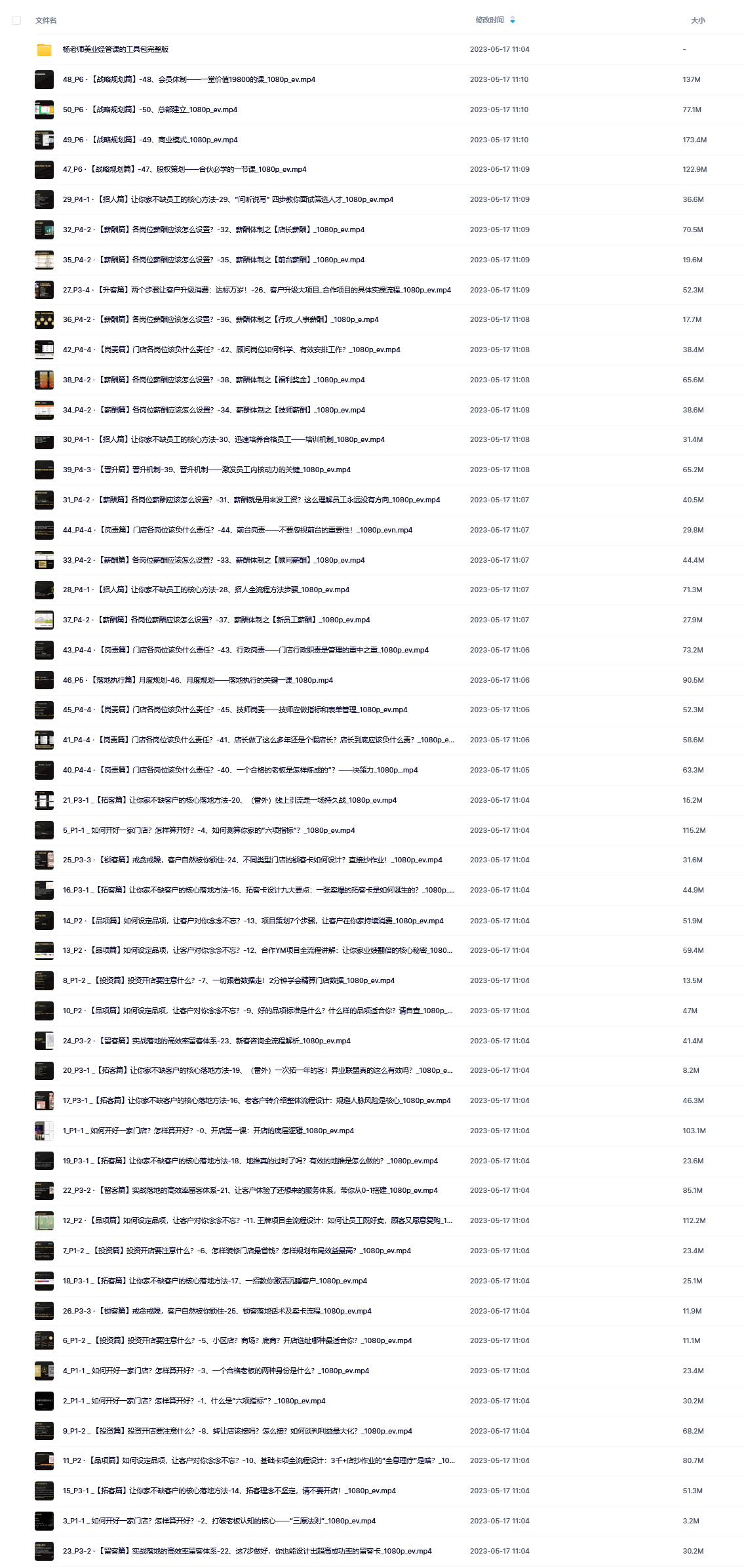Sort the list by 大小 column

click(x=697, y=20)
